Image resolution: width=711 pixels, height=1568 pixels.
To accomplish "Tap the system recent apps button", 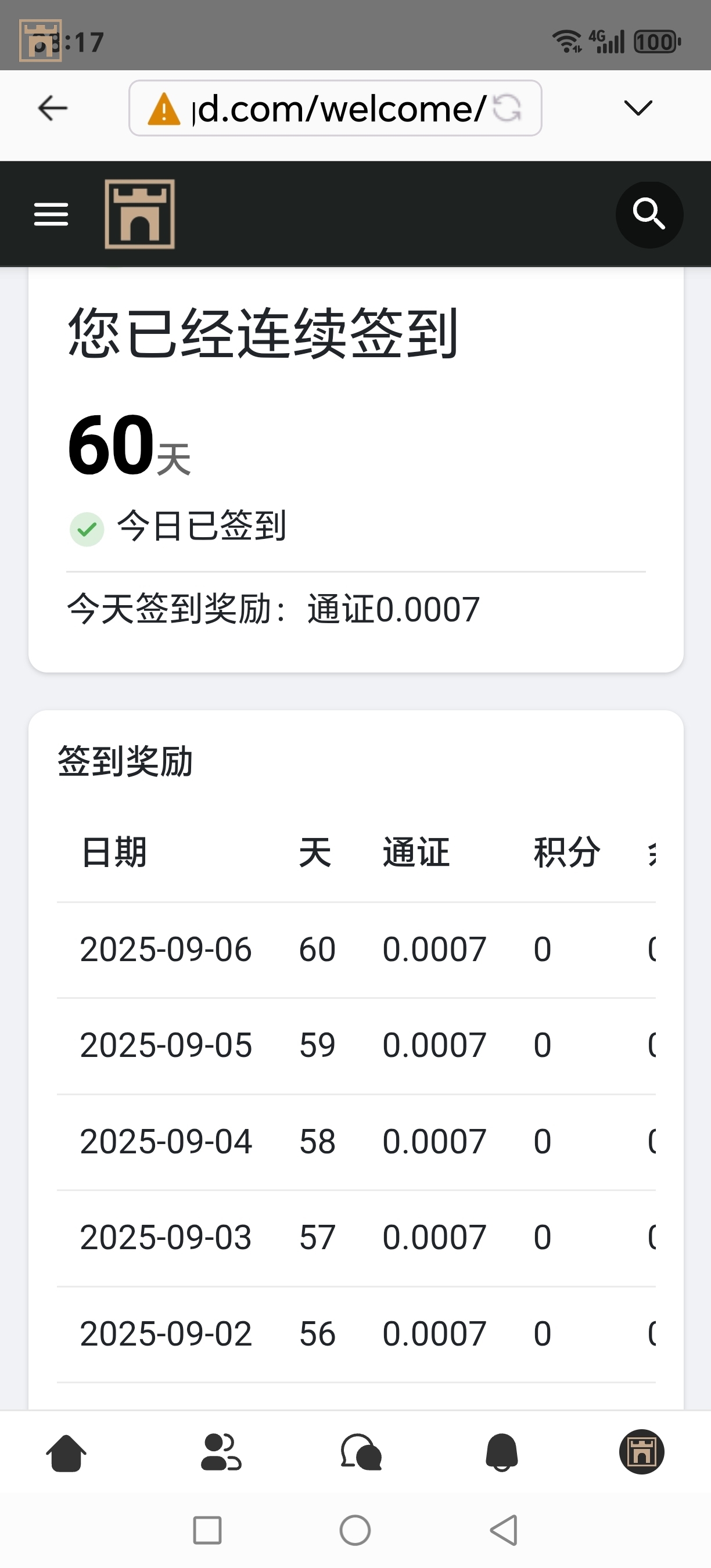I will click(207, 1530).
